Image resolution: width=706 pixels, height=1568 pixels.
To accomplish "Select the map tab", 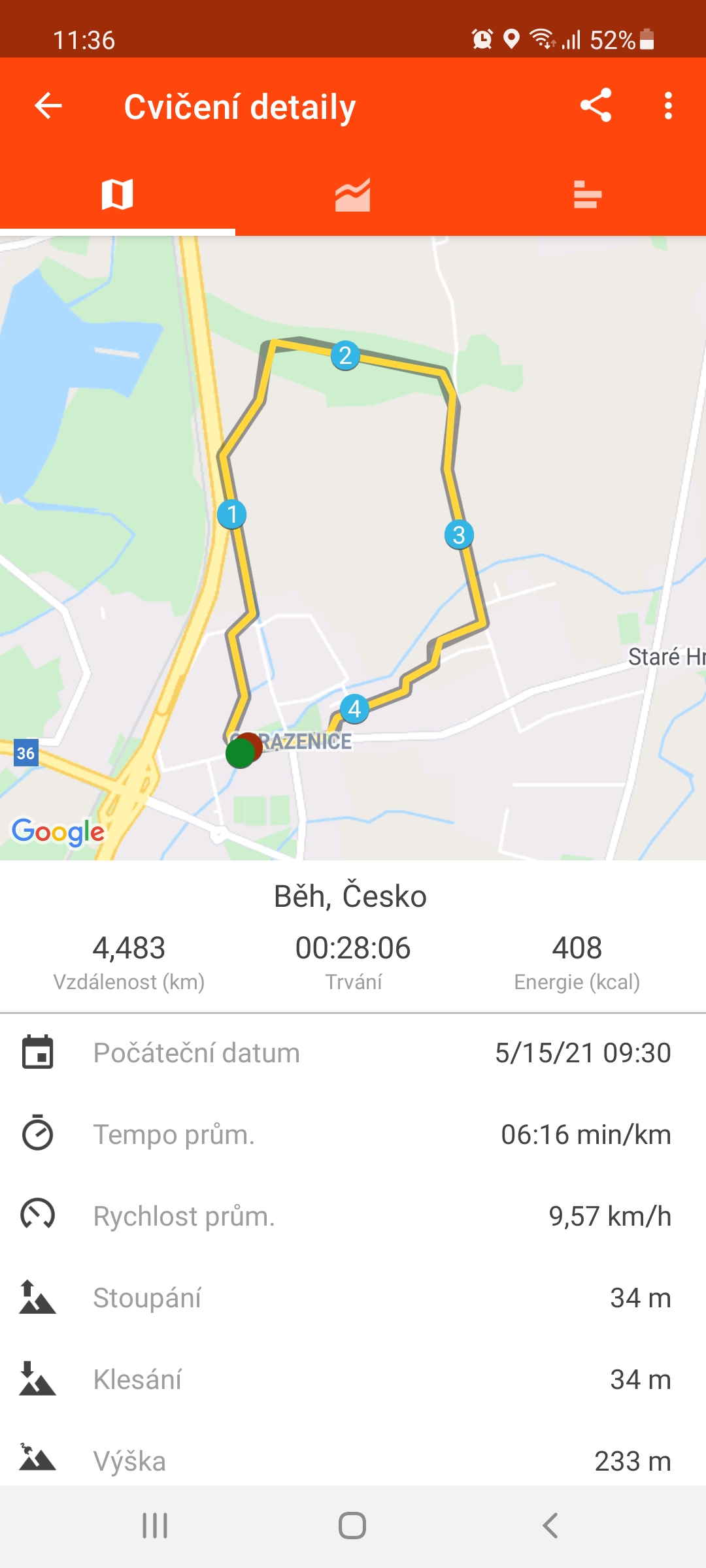I will (x=118, y=194).
